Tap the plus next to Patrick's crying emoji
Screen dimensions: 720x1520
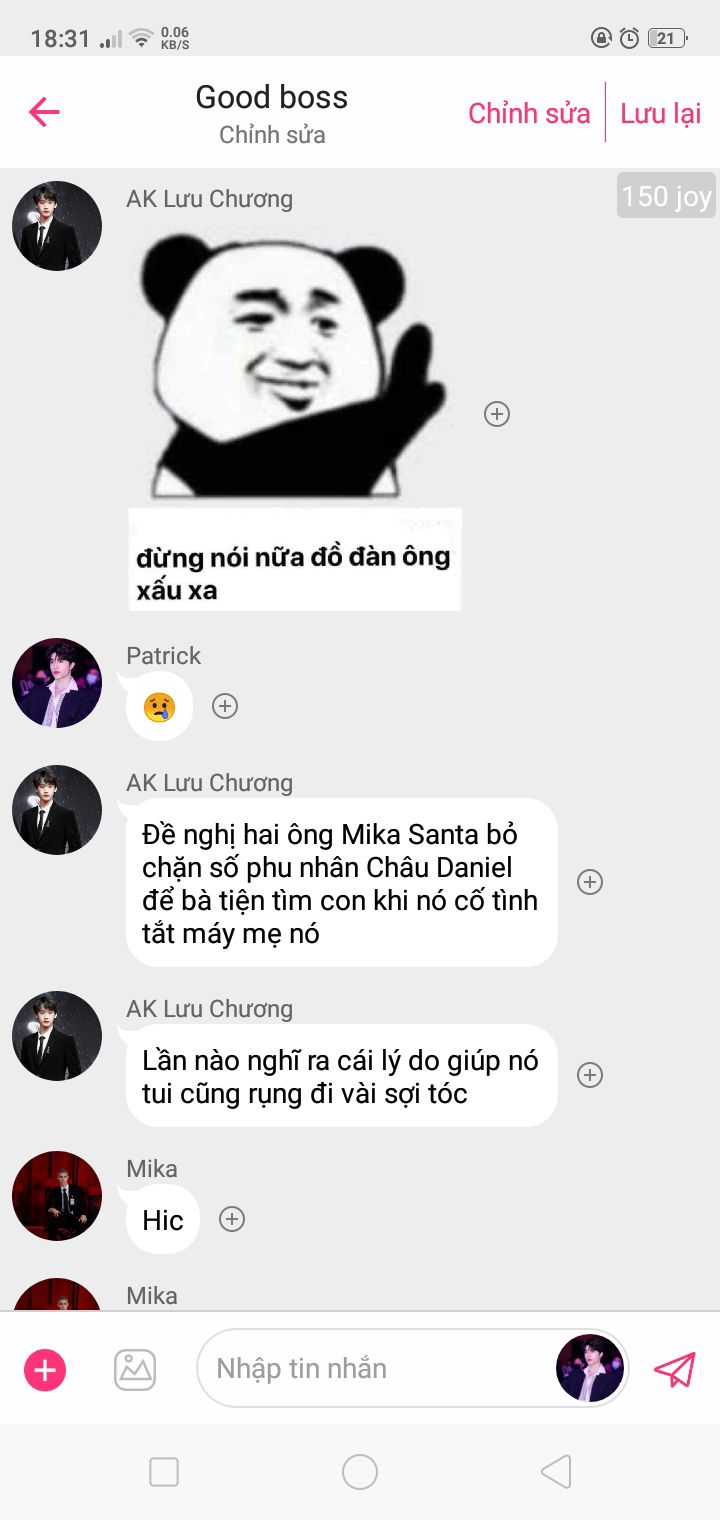[225, 706]
